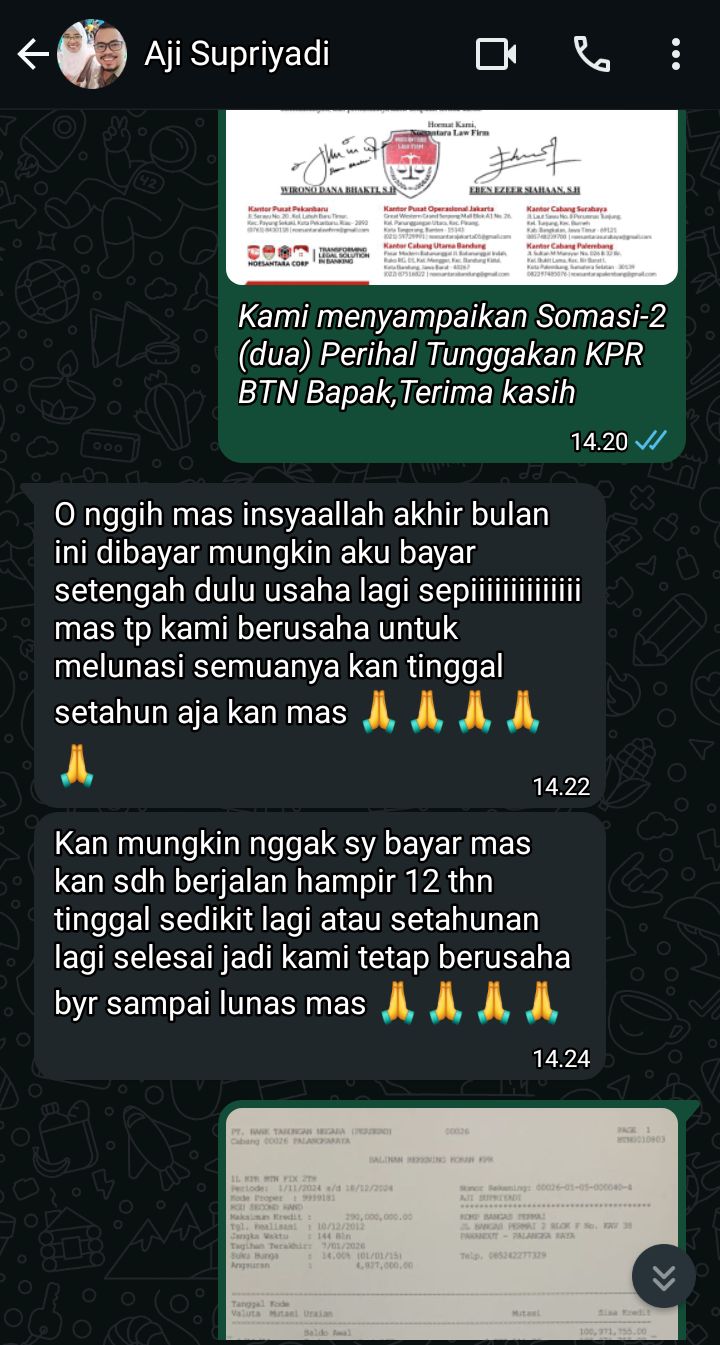Jump to the latest messages

click(664, 1276)
